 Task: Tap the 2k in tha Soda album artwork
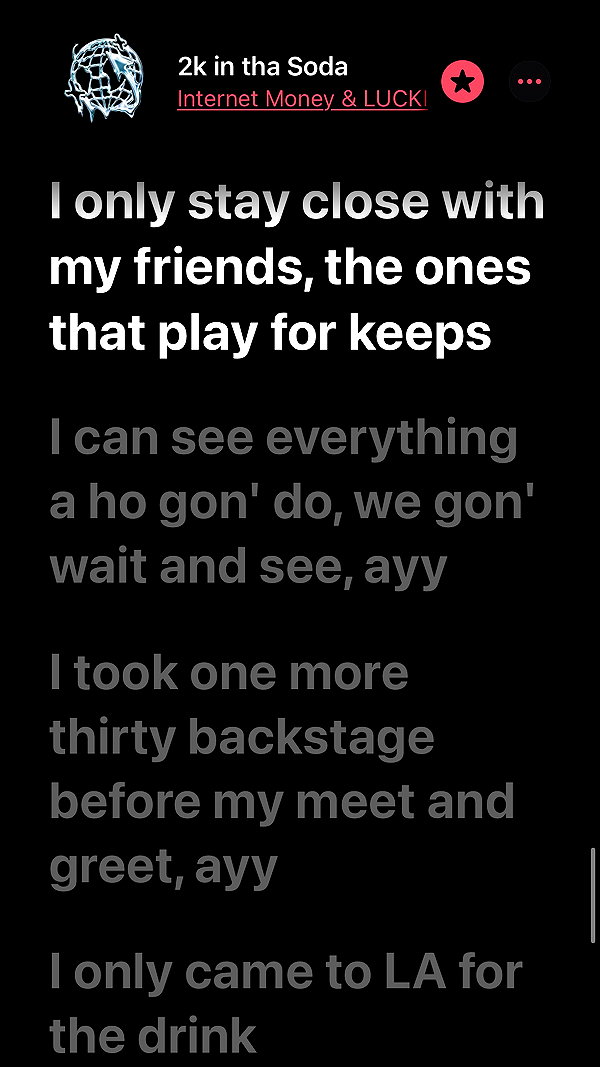pyautogui.click(x=105, y=78)
